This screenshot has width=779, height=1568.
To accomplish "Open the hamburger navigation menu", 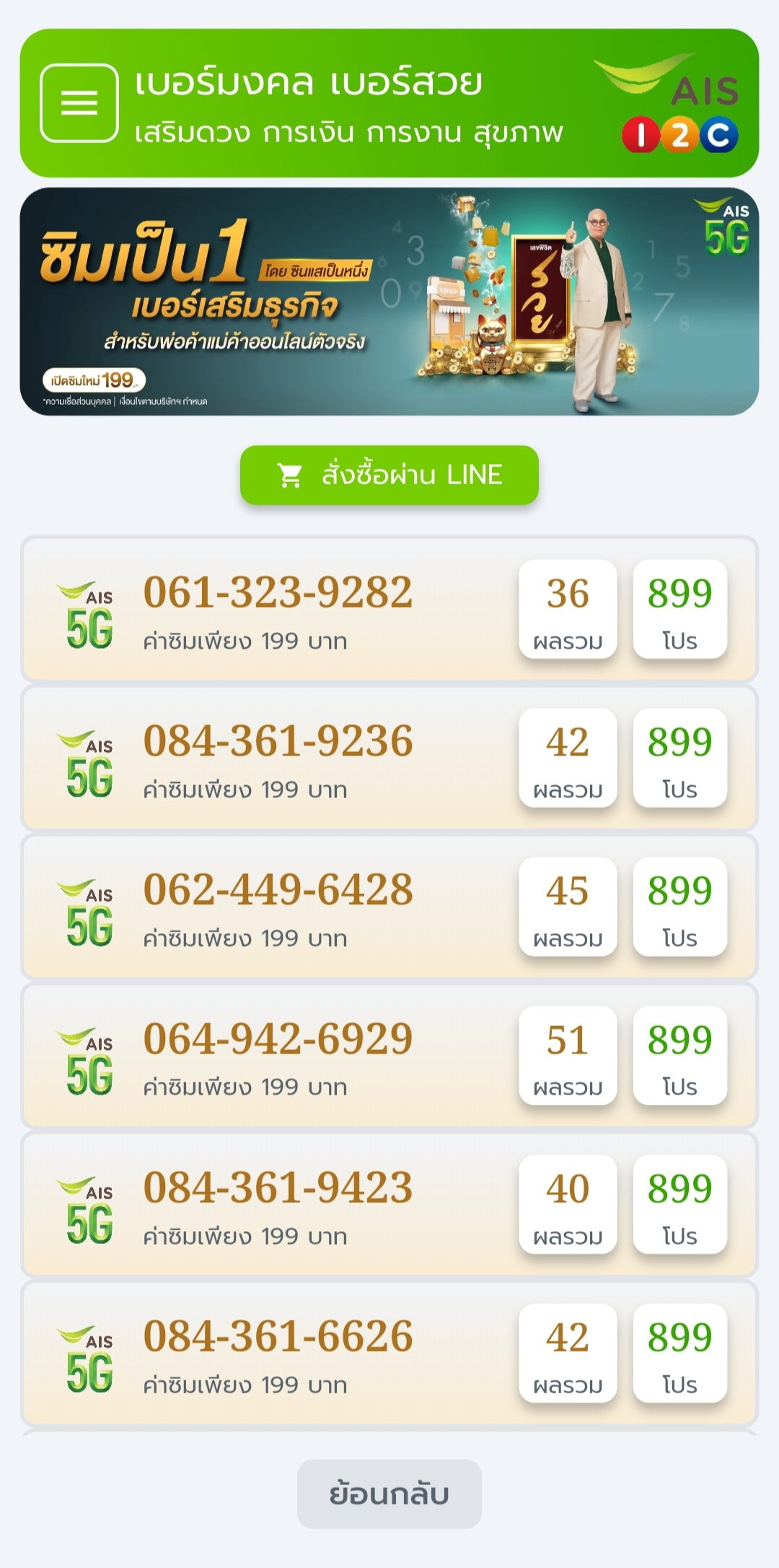I will pos(81,103).
